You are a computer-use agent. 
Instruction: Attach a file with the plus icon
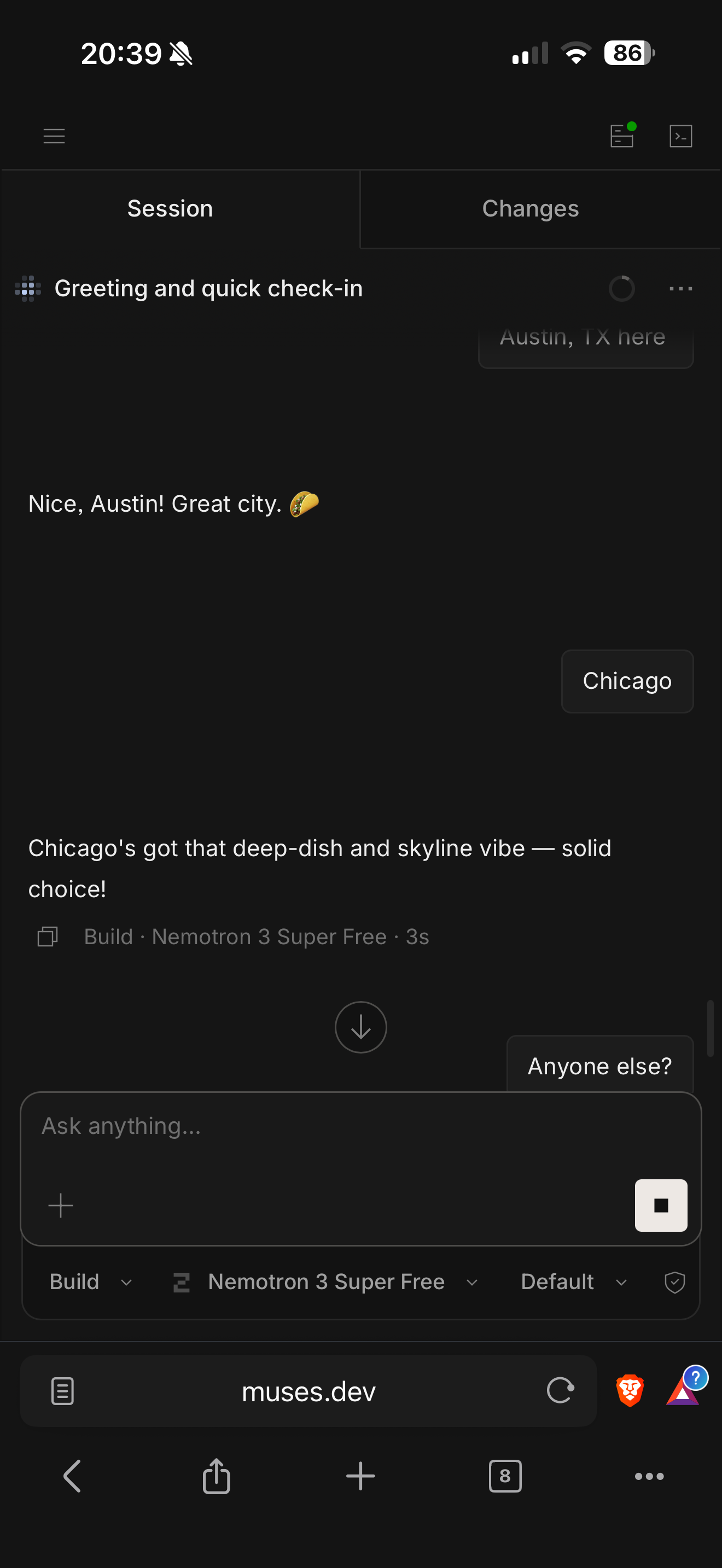60,1205
